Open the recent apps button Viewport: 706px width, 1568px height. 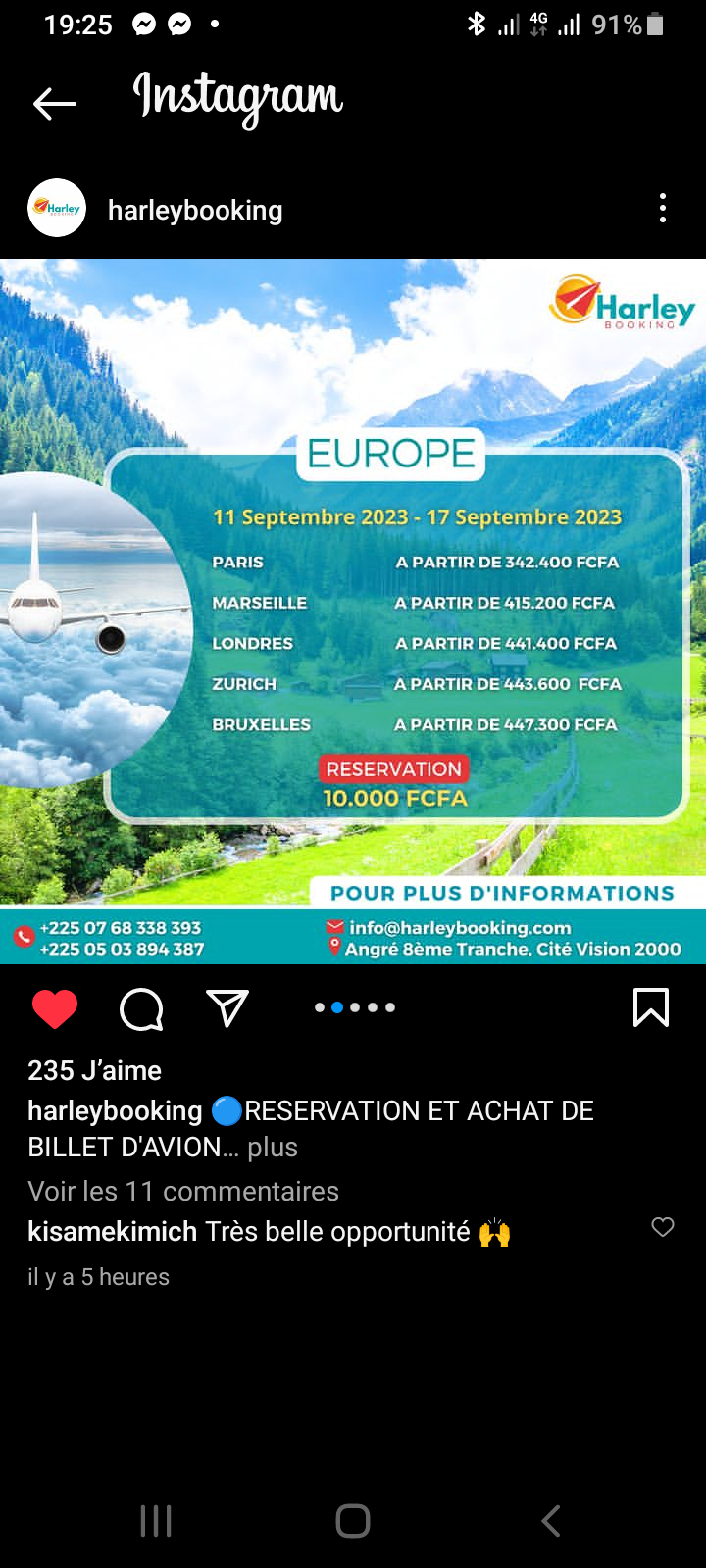[x=156, y=1521]
